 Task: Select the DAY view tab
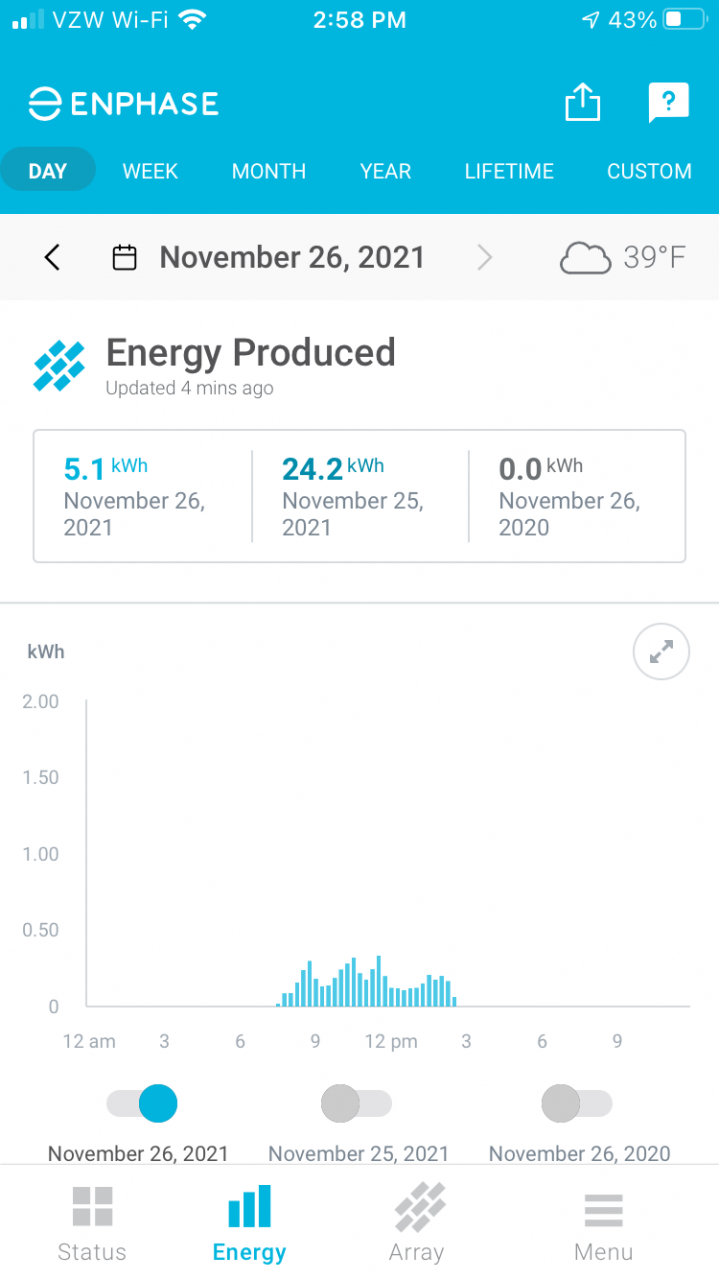47,171
